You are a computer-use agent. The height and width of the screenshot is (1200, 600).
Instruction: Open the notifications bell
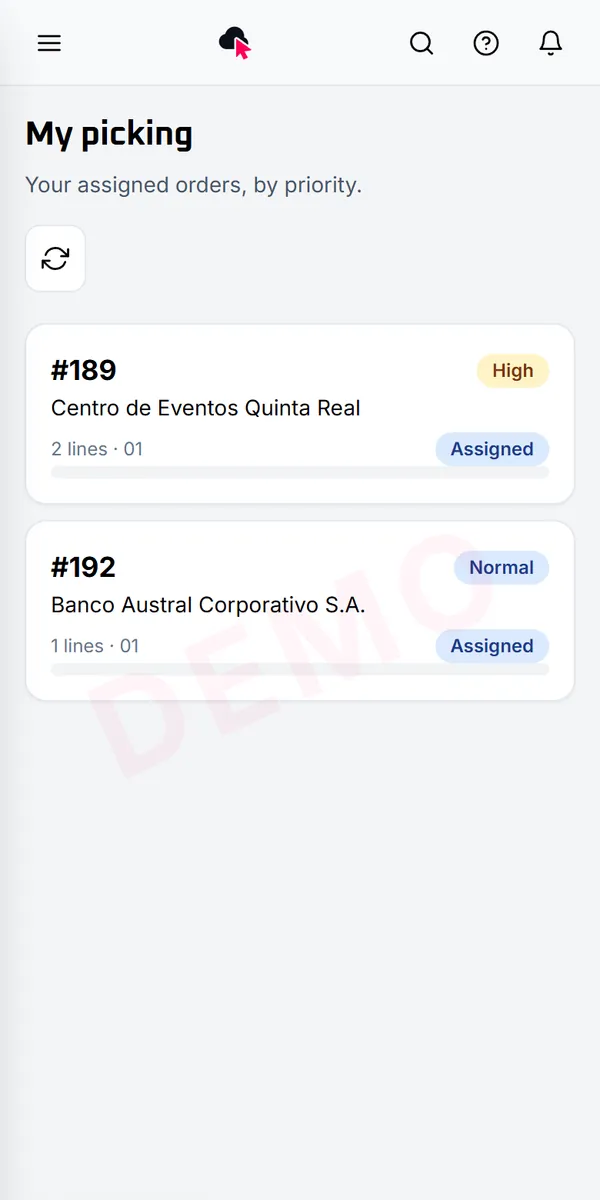click(x=551, y=43)
